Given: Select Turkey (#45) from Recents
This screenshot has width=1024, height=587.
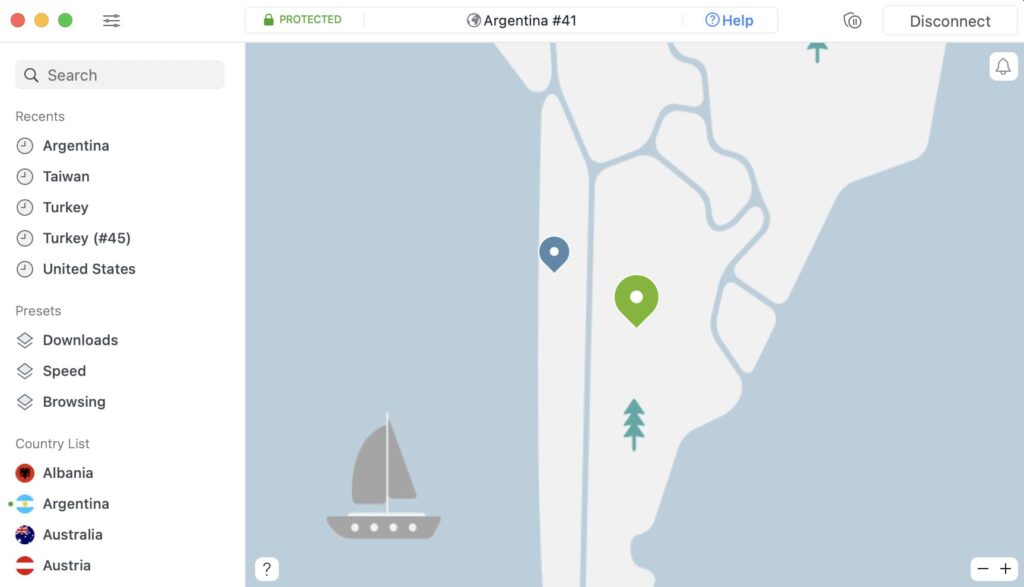Looking at the screenshot, I should pyautogui.click(x=86, y=238).
